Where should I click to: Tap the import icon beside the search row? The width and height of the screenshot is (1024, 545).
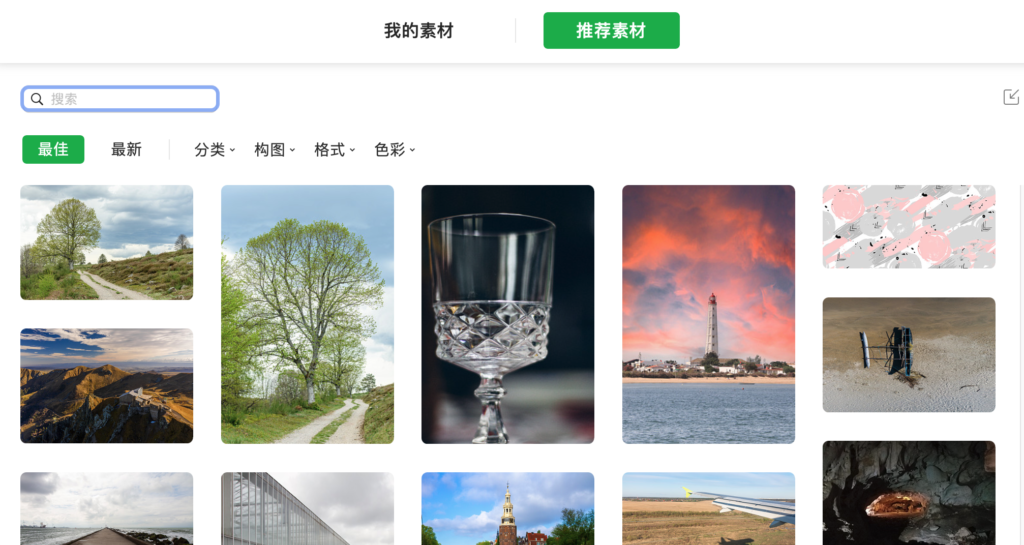click(x=1011, y=97)
